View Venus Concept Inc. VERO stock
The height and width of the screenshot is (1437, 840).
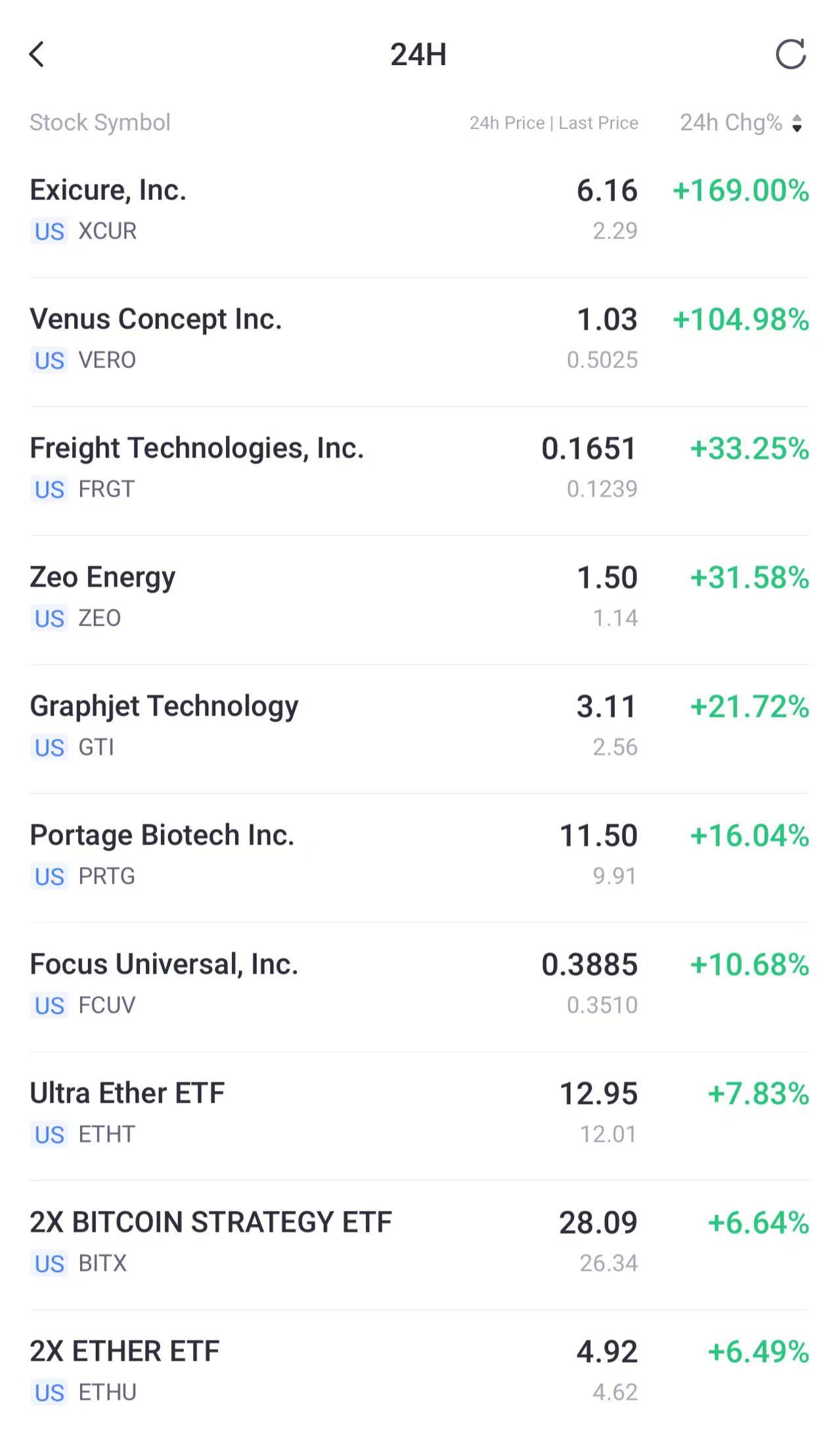pyautogui.click(x=419, y=338)
